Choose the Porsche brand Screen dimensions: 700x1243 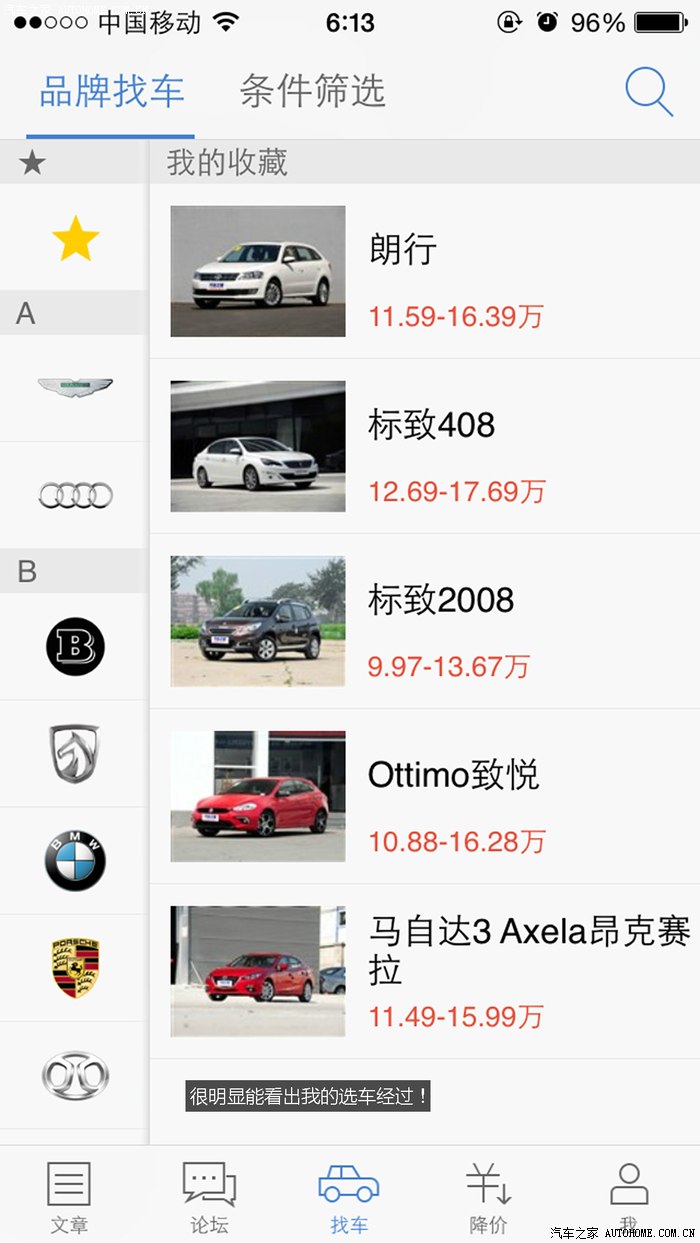point(75,968)
